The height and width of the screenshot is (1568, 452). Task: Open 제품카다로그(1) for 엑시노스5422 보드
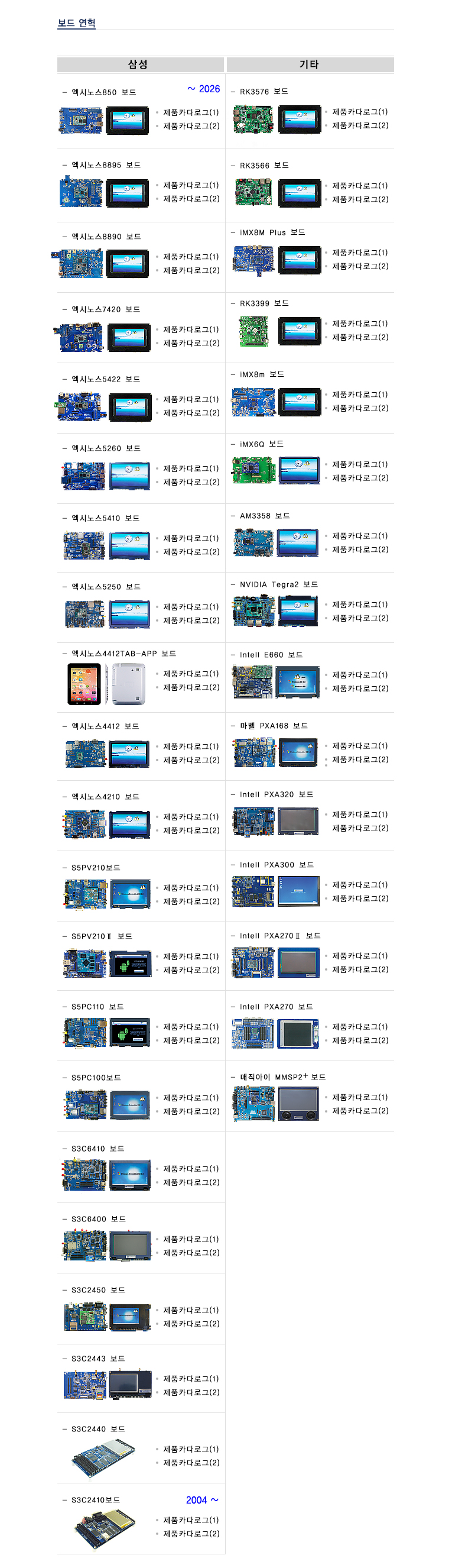(191, 399)
